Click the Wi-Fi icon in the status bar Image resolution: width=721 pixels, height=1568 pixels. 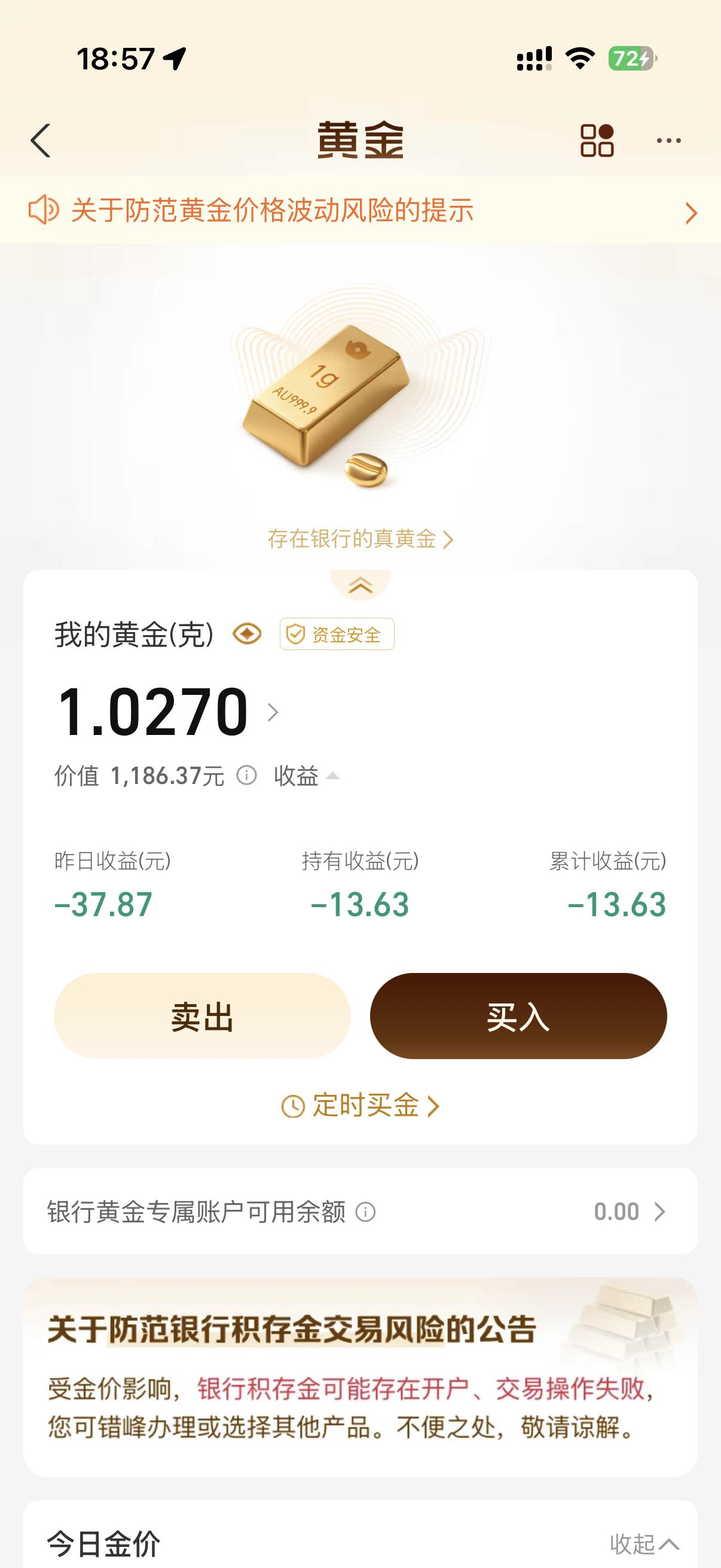click(581, 59)
